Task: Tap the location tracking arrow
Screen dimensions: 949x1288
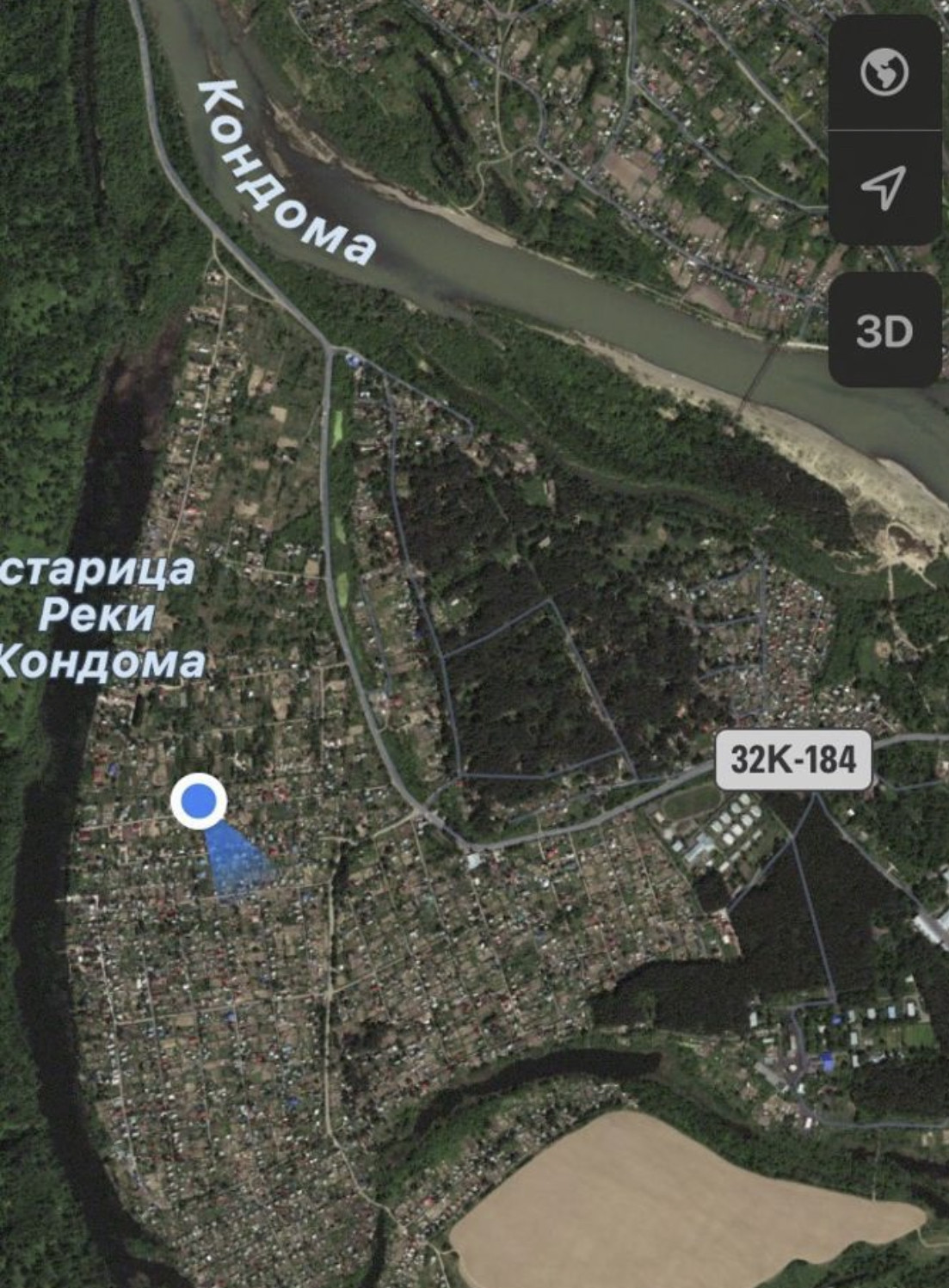Action: tap(884, 186)
